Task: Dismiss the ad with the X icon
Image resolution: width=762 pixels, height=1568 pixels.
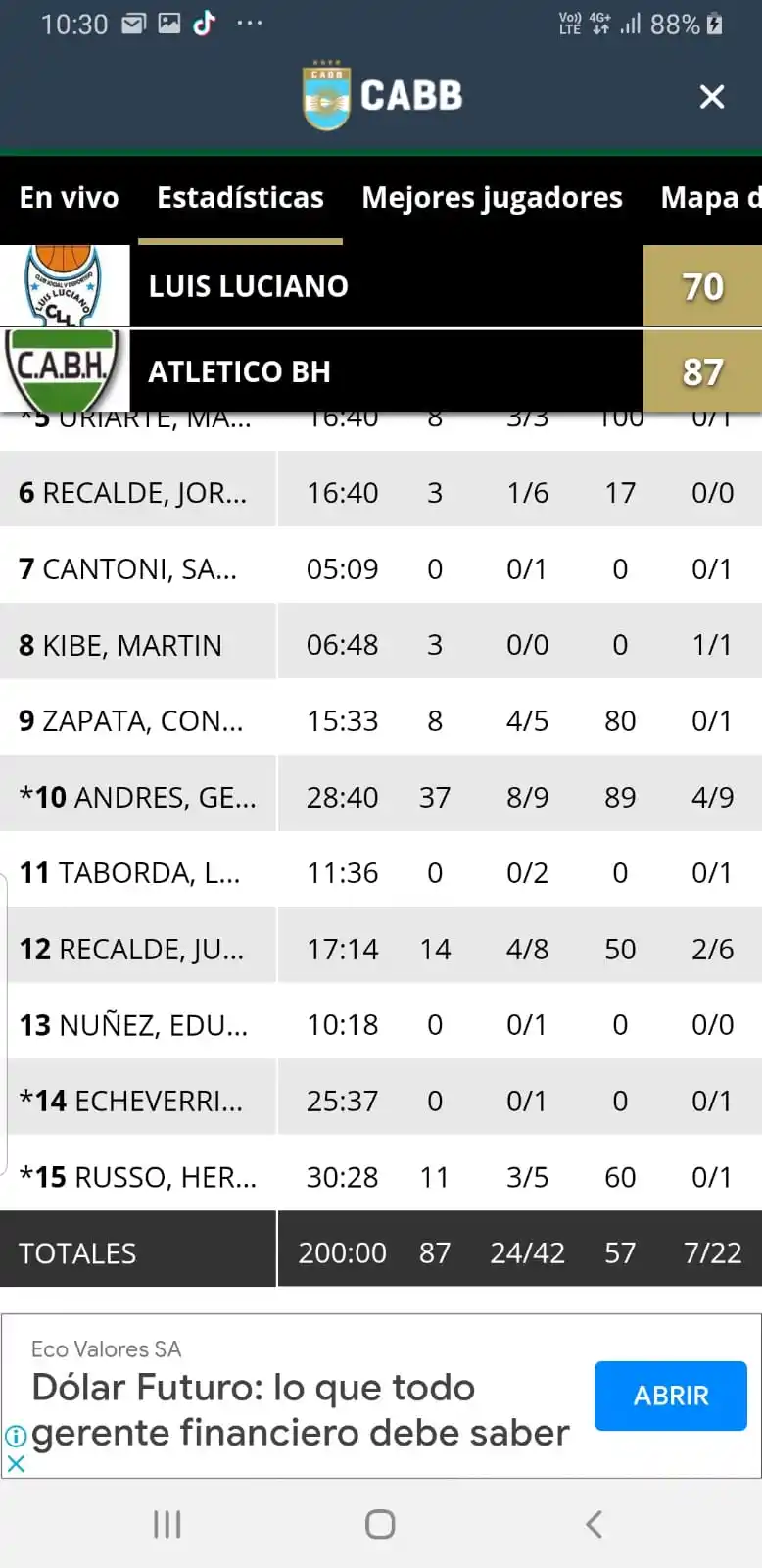Action: [16, 1464]
